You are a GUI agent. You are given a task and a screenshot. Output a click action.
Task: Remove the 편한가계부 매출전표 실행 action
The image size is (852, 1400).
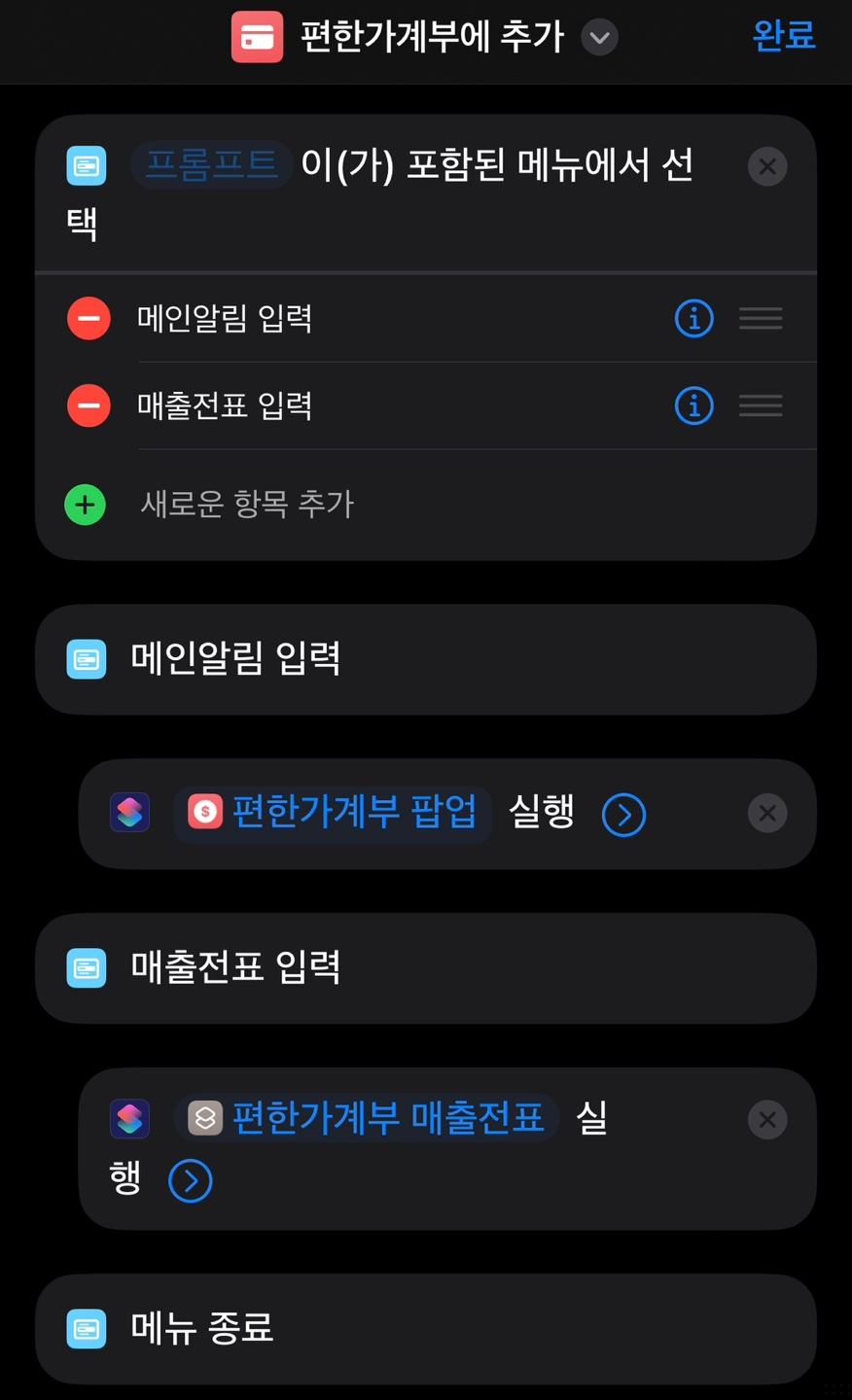tap(767, 1120)
